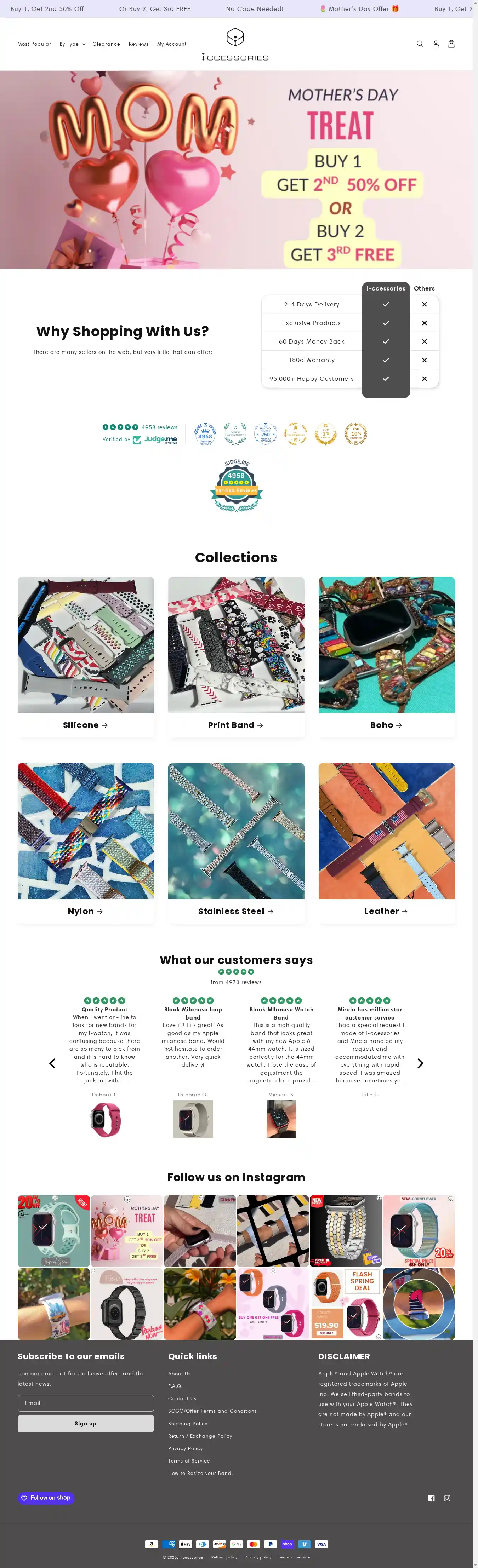The width and height of the screenshot is (478, 1568).
Task: Open the search icon in header
Action: tap(420, 44)
